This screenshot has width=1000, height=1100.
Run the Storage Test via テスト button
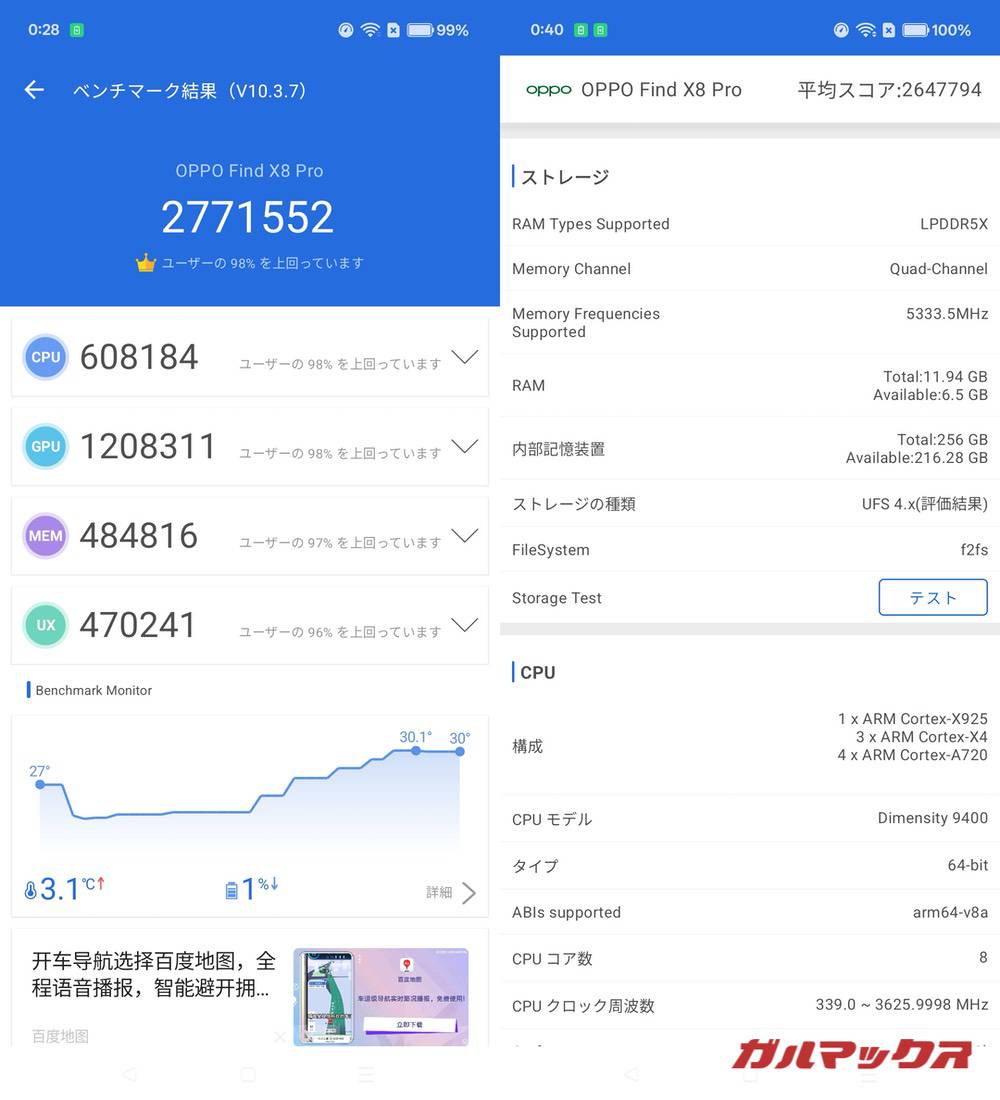tap(932, 597)
